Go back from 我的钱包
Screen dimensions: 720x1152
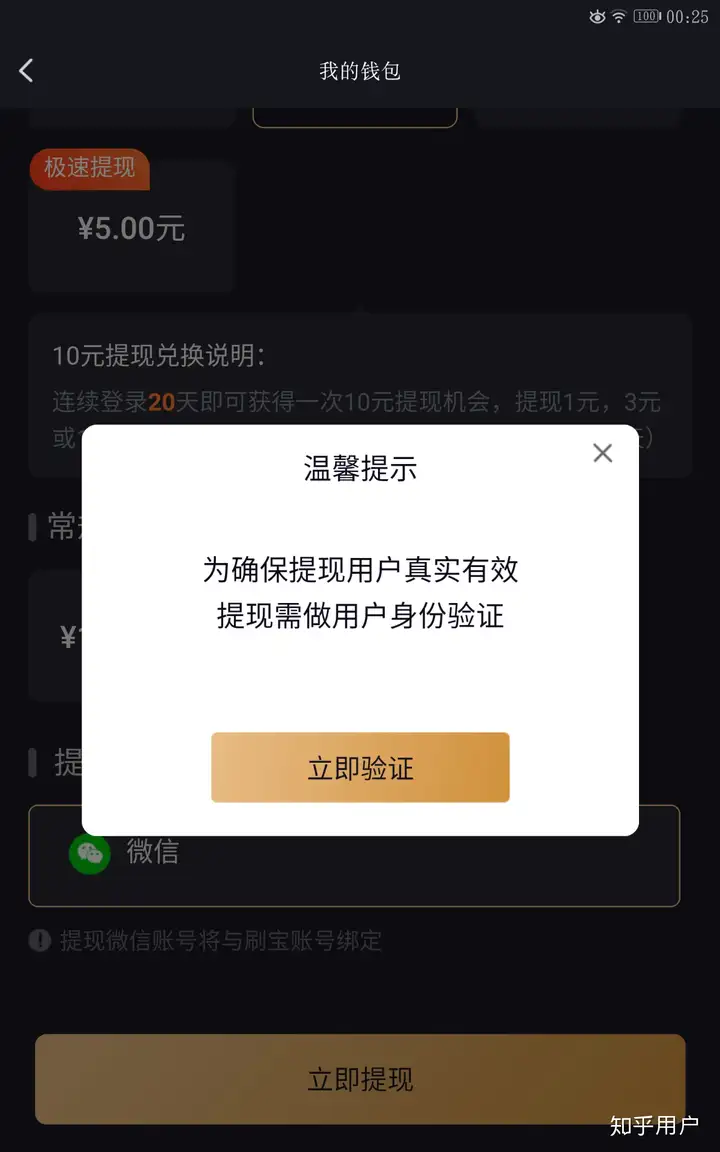(x=27, y=70)
